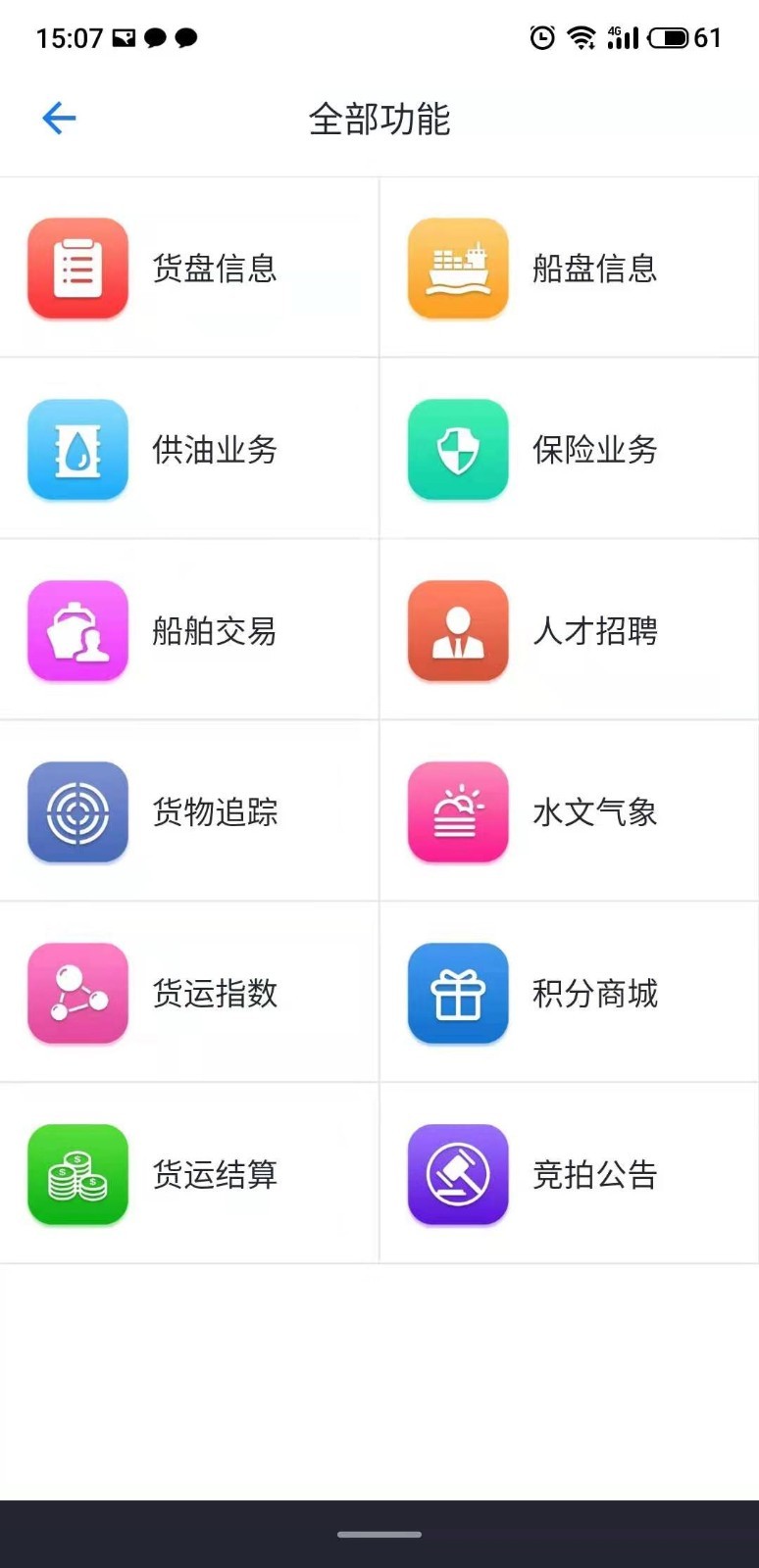
Task: Check 水文气象 hydrology and weather
Action: [x=569, y=812]
